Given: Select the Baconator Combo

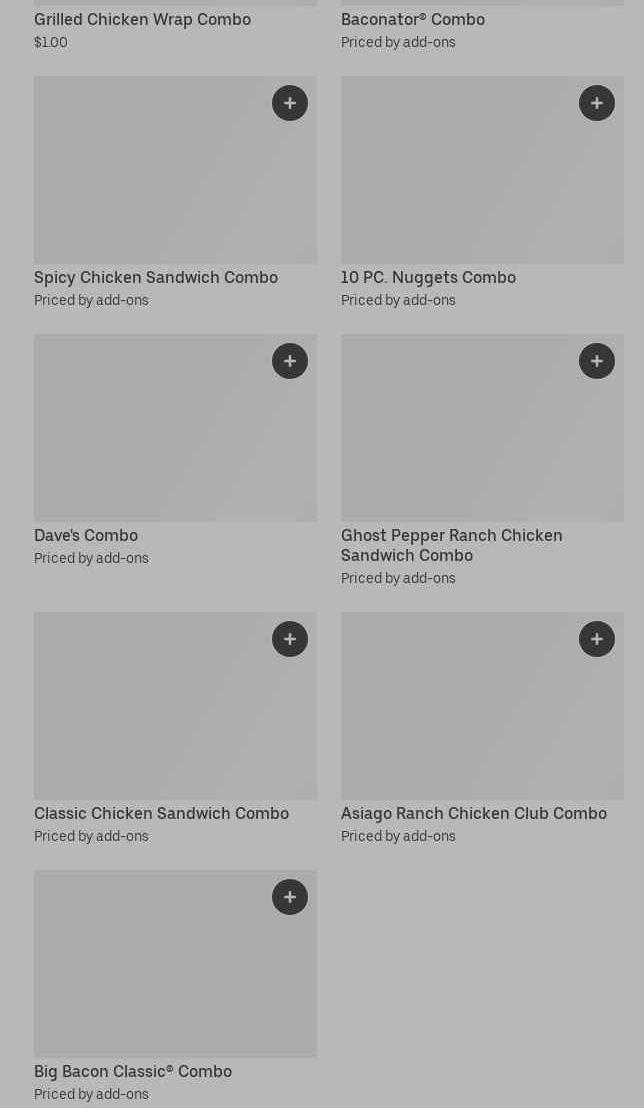Looking at the screenshot, I should tap(413, 19).
